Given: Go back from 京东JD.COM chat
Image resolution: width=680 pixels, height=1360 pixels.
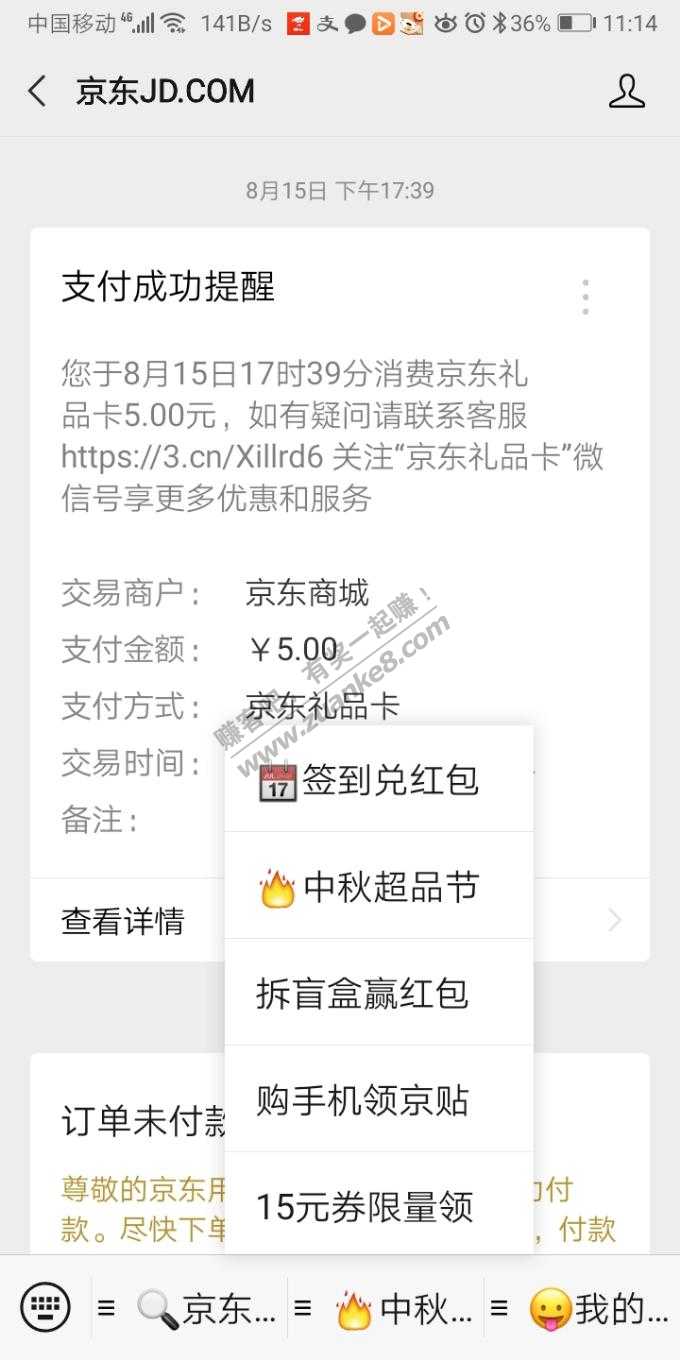Looking at the screenshot, I should [37, 92].
